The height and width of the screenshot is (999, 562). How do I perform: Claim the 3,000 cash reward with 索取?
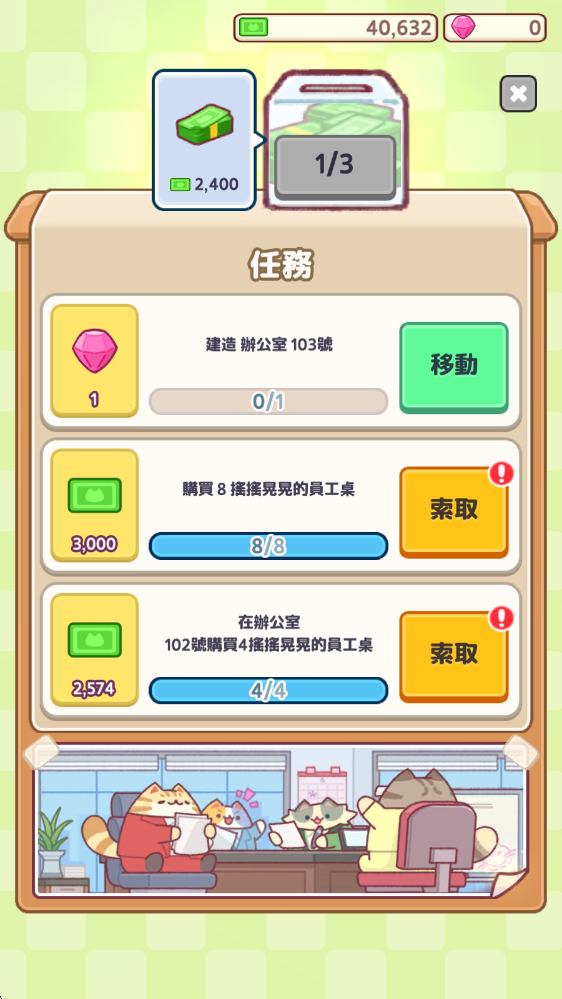click(x=454, y=512)
